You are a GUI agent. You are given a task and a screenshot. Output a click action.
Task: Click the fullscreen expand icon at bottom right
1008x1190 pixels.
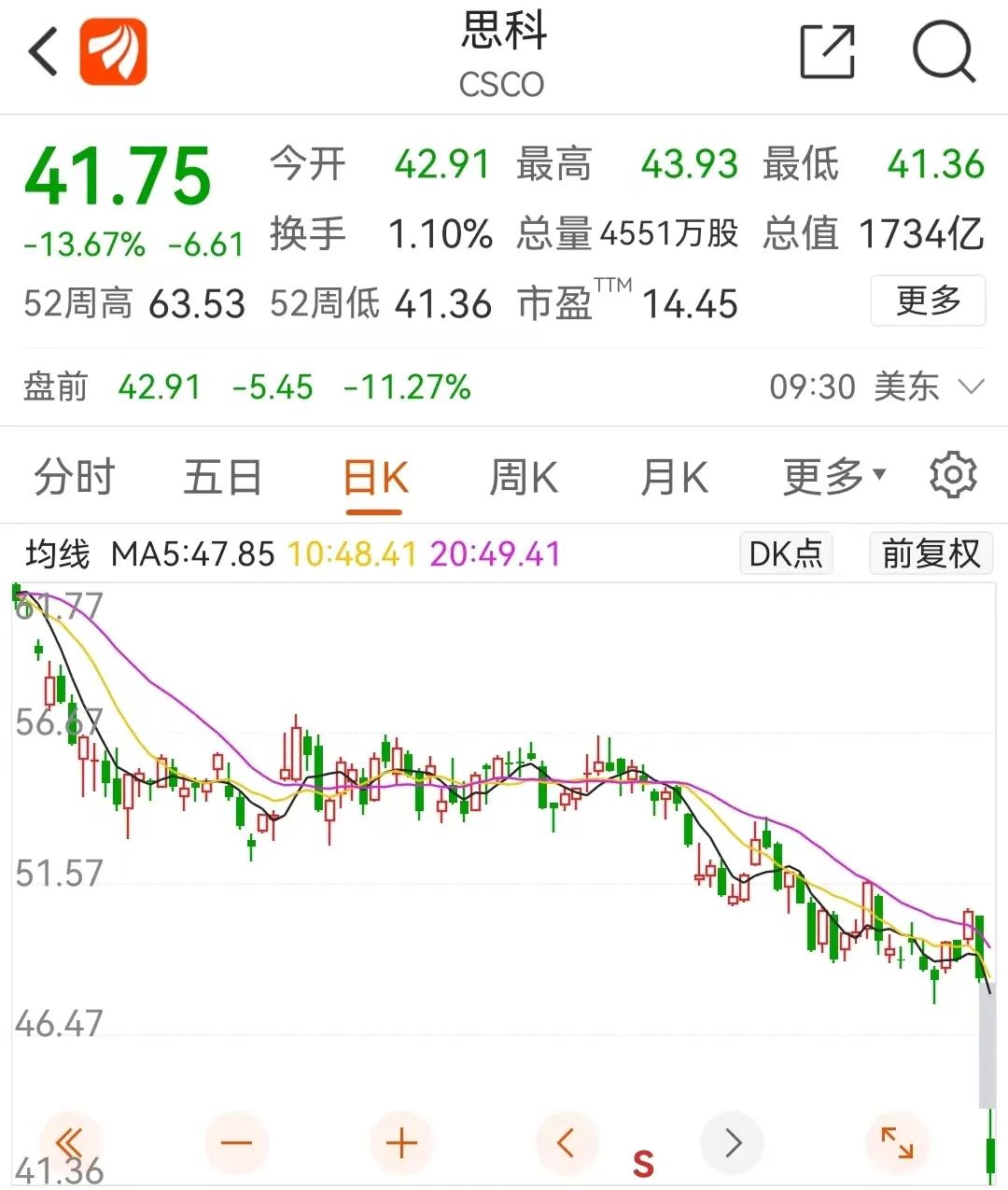(x=895, y=1141)
